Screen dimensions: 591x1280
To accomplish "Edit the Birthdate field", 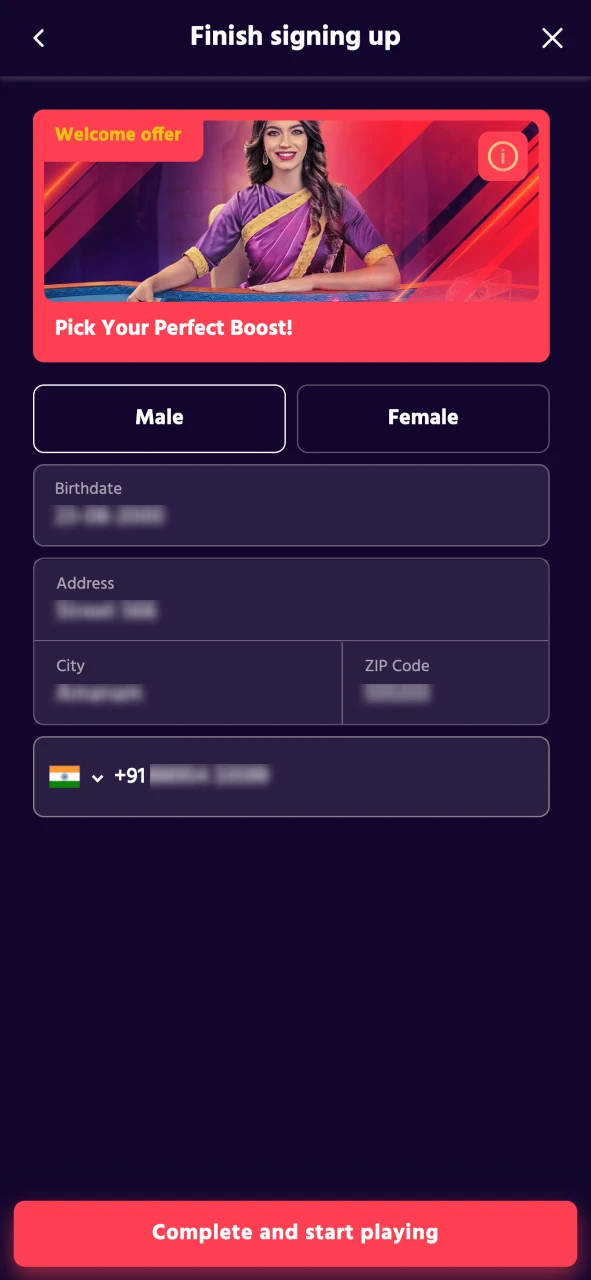I will click(291, 505).
